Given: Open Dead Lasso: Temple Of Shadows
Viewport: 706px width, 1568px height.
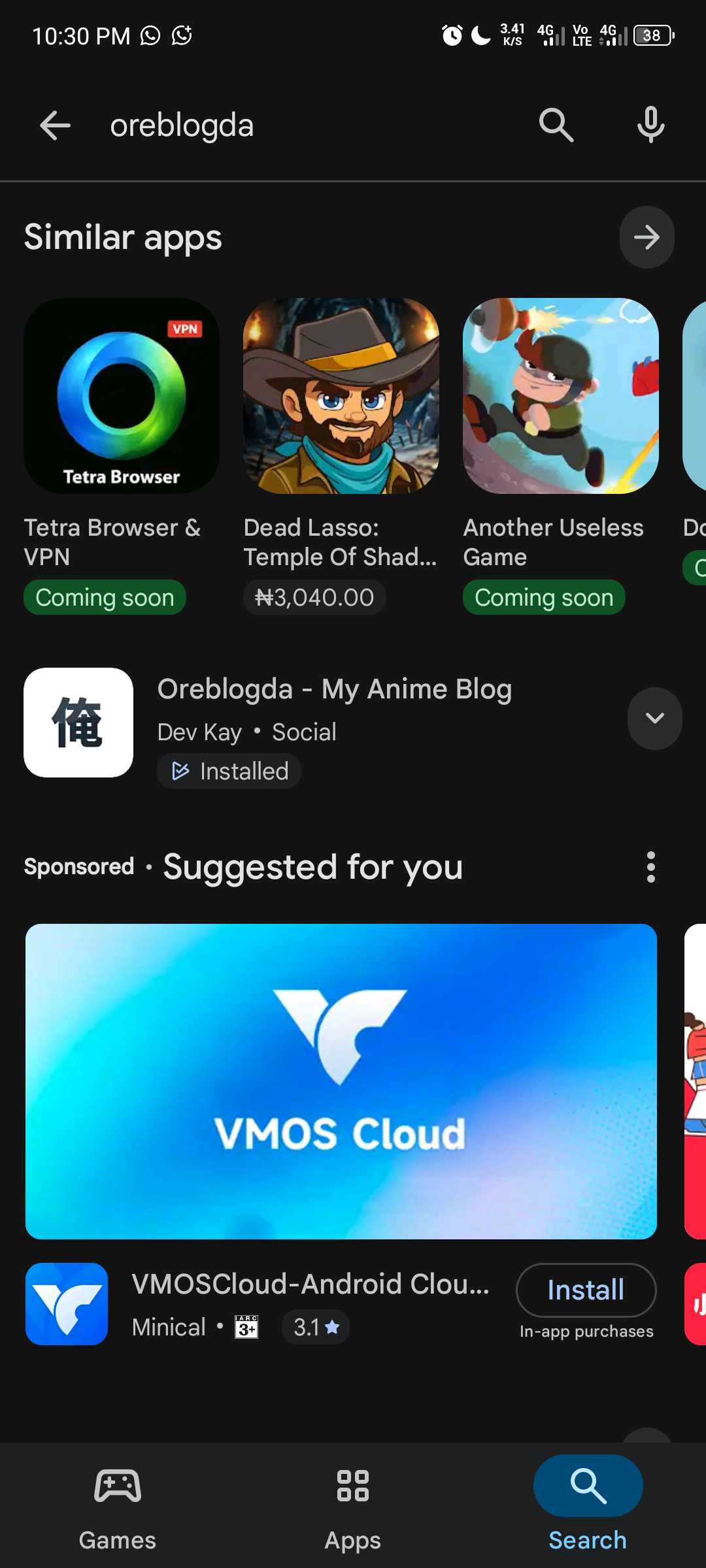Looking at the screenshot, I should (x=341, y=396).
